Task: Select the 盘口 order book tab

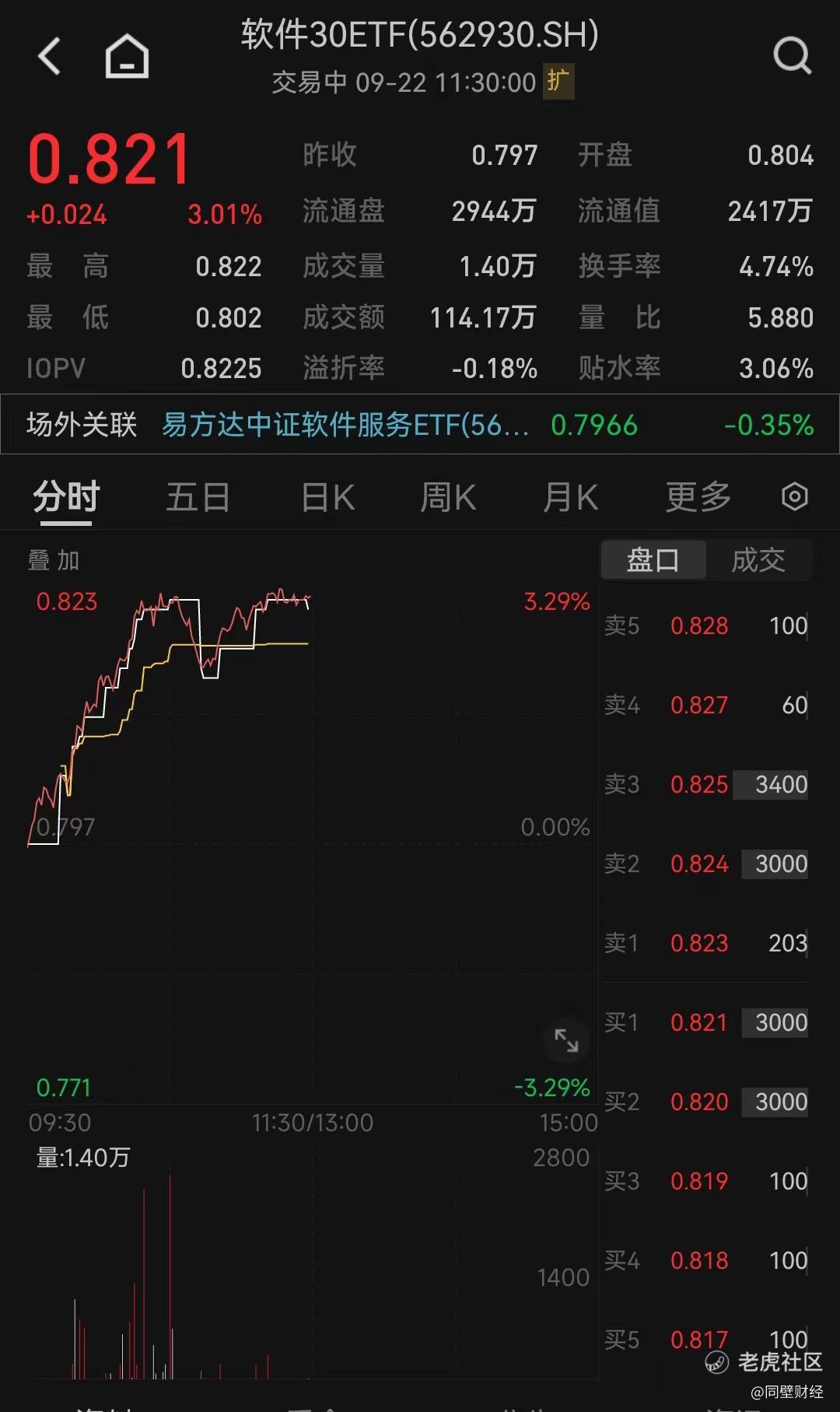Action: 653,560
